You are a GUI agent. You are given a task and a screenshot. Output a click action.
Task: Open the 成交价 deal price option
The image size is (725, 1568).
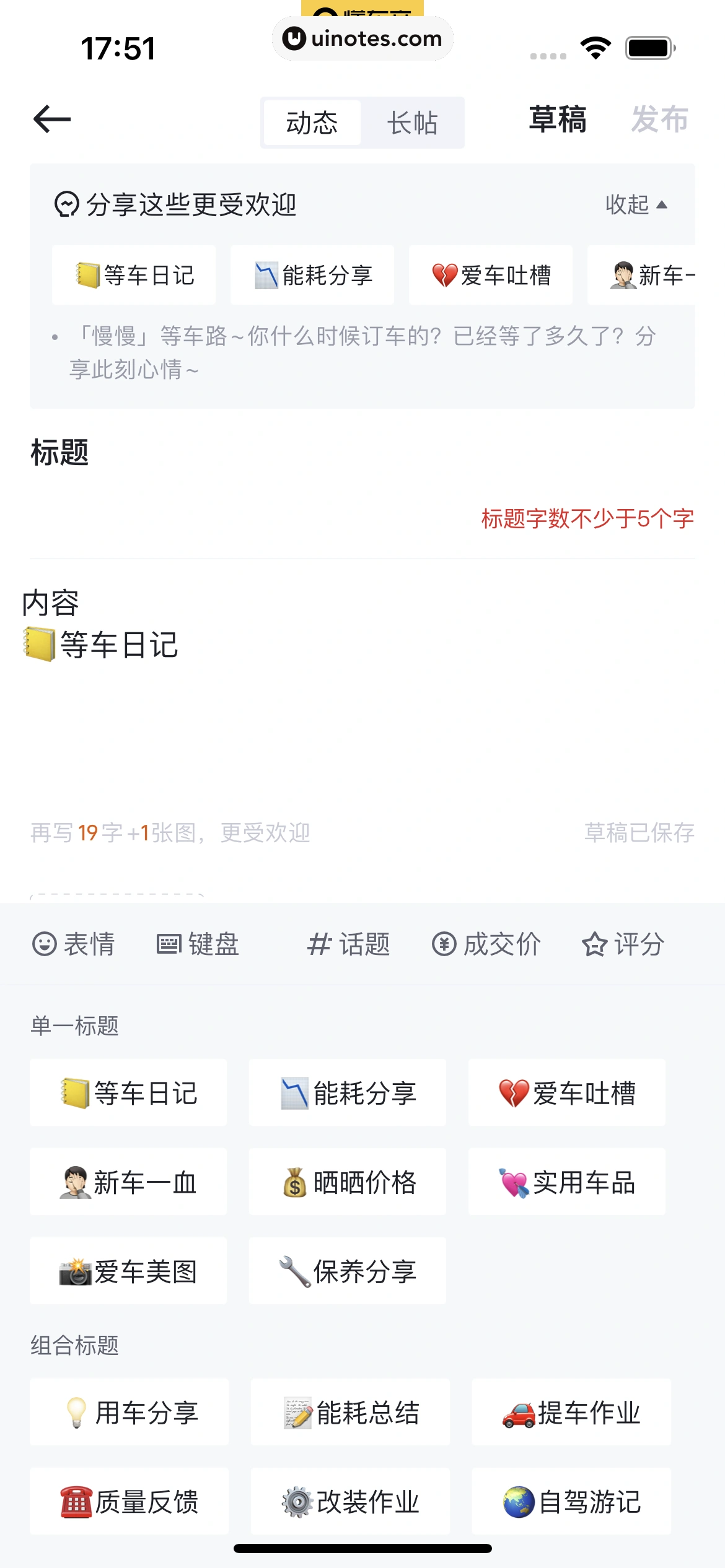[x=486, y=944]
